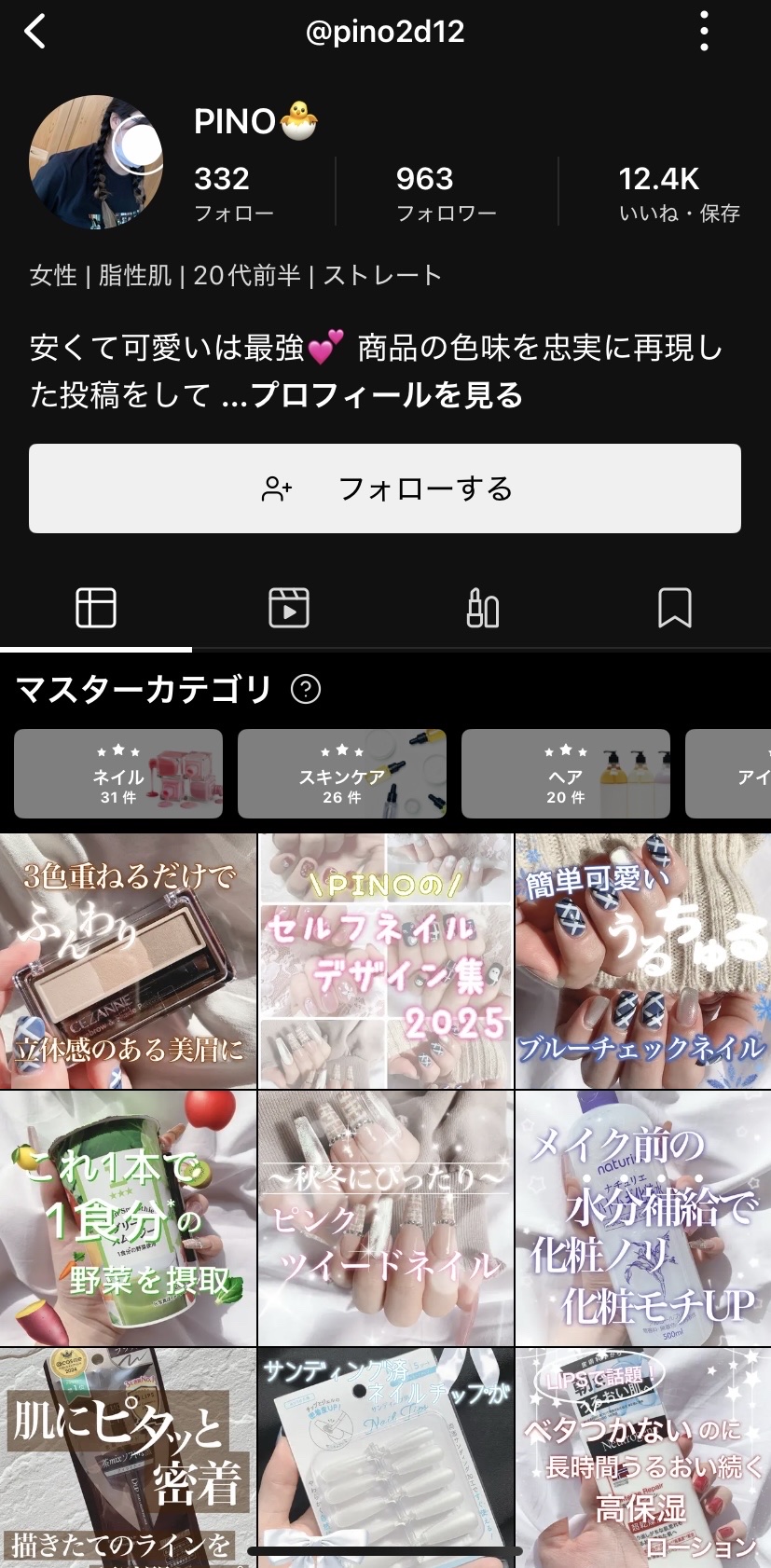This screenshot has width=771, height=1568.
Task: Tap the add-person icon on the follow button
Action: (x=275, y=488)
